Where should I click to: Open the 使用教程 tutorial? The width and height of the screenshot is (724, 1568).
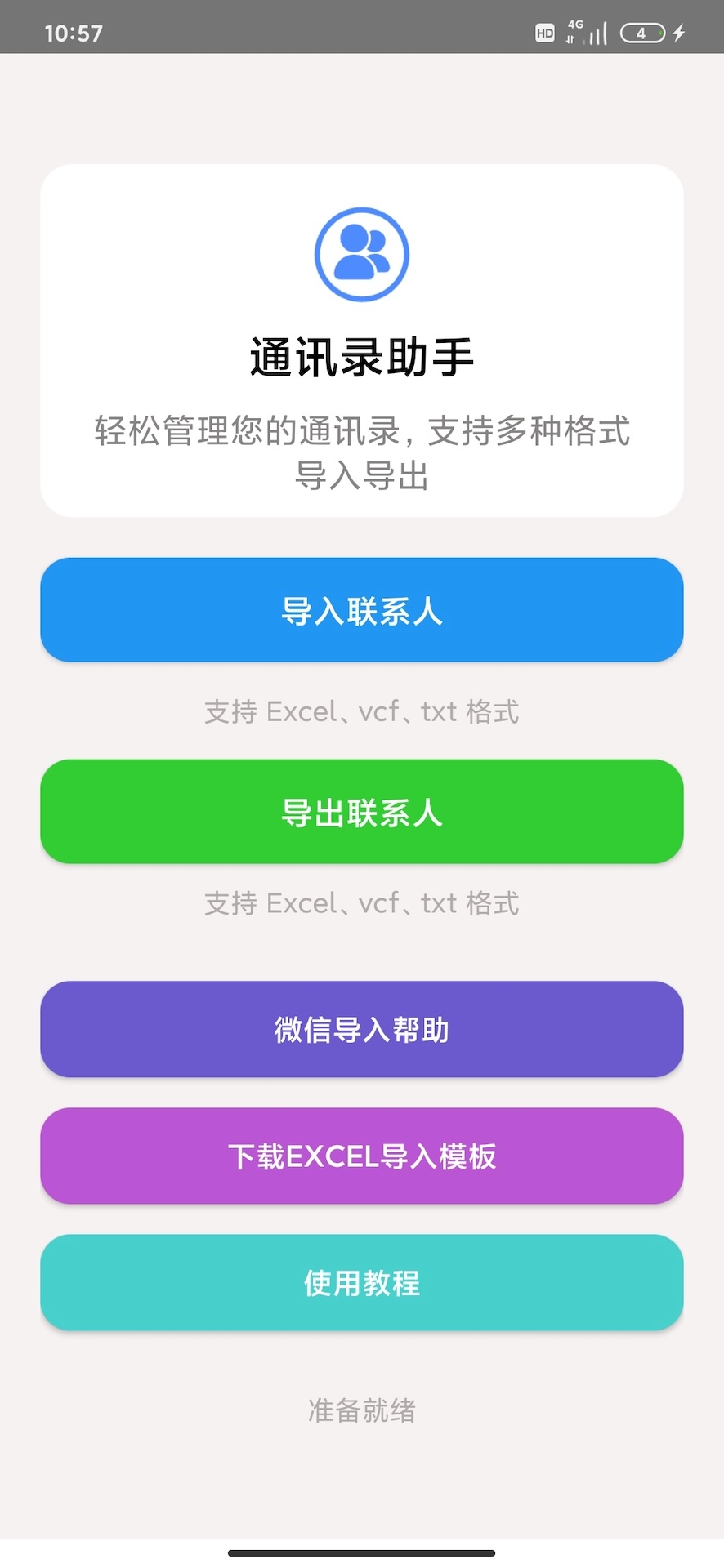point(362,1282)
